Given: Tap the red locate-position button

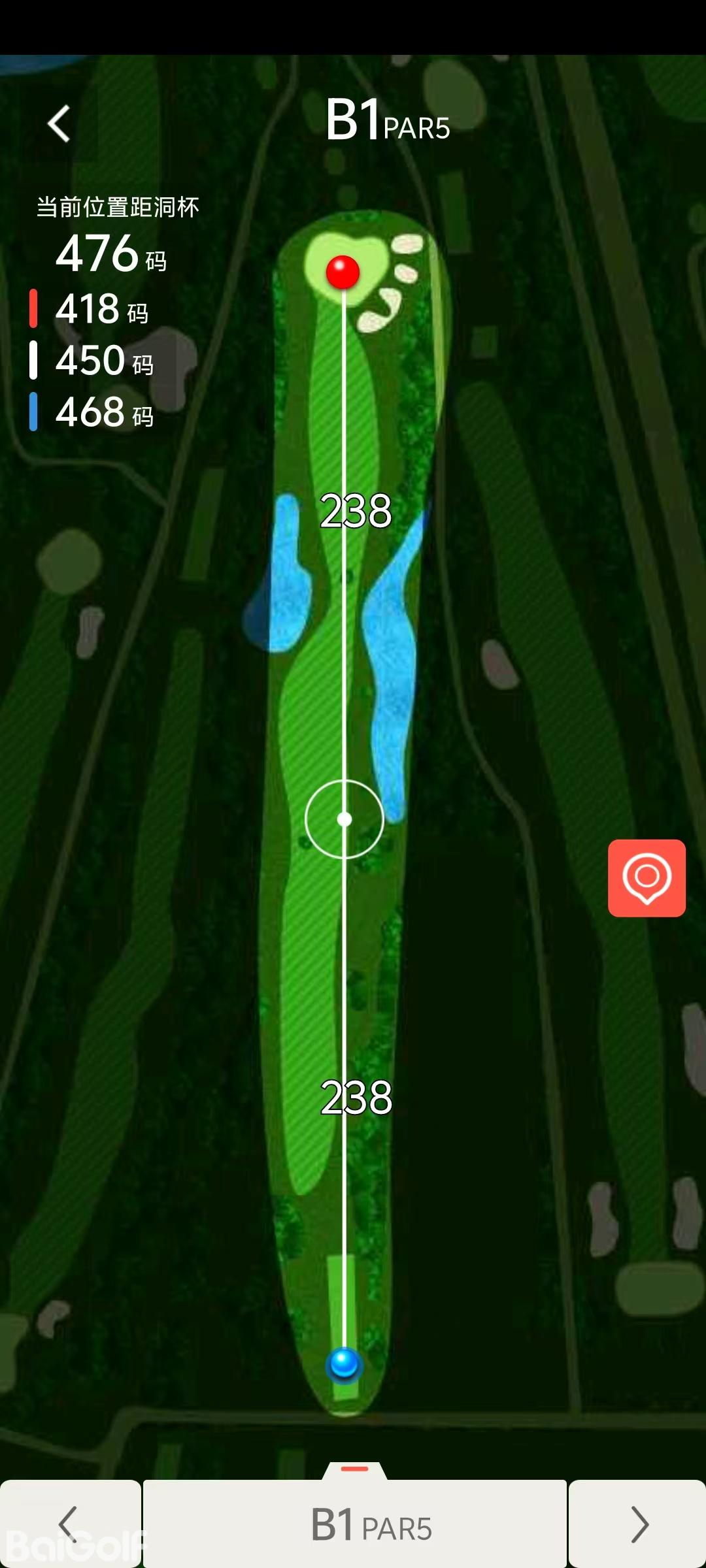Looking at the screenshot, I should pos(647,877).
